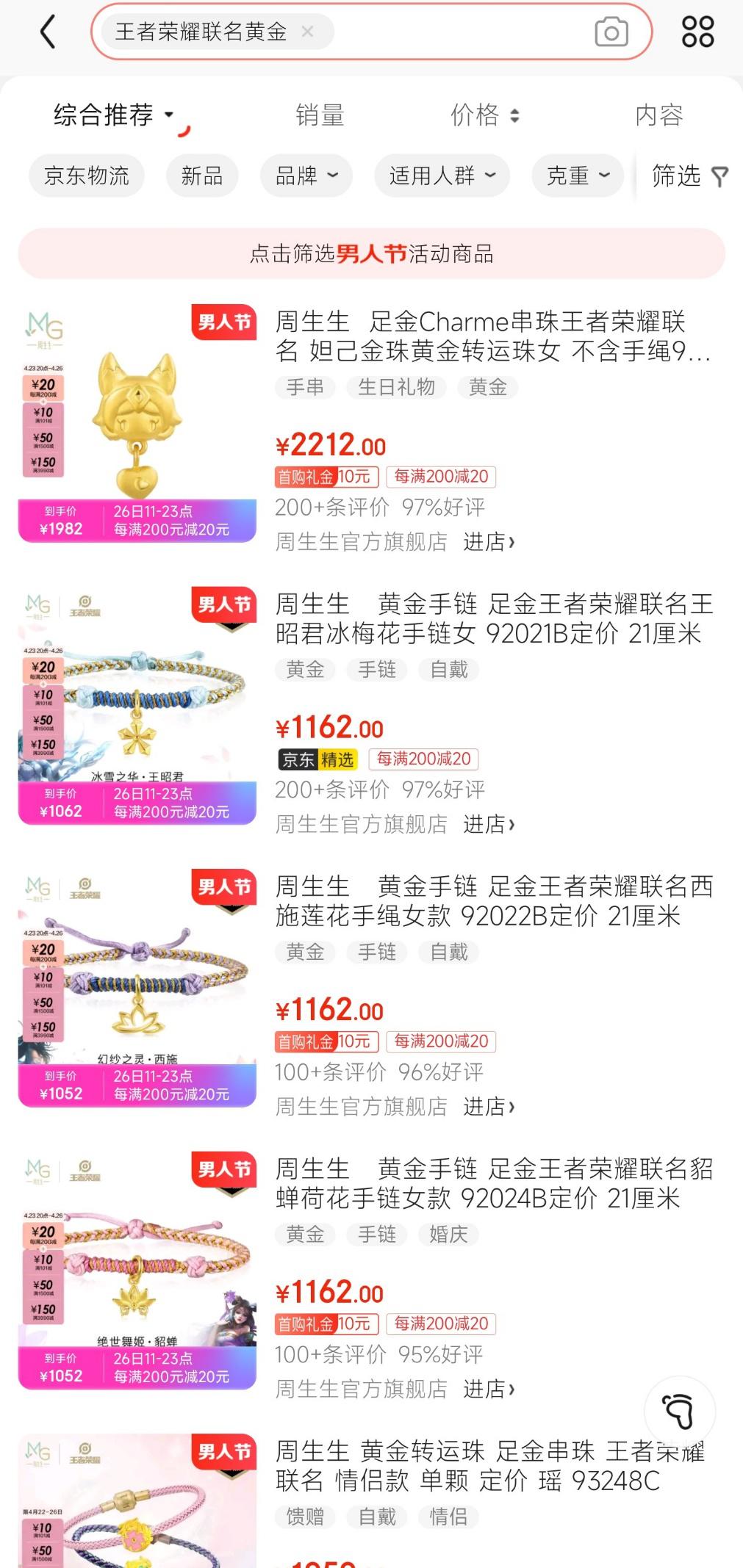Go back using the top-left arrow

coord(48,32)
